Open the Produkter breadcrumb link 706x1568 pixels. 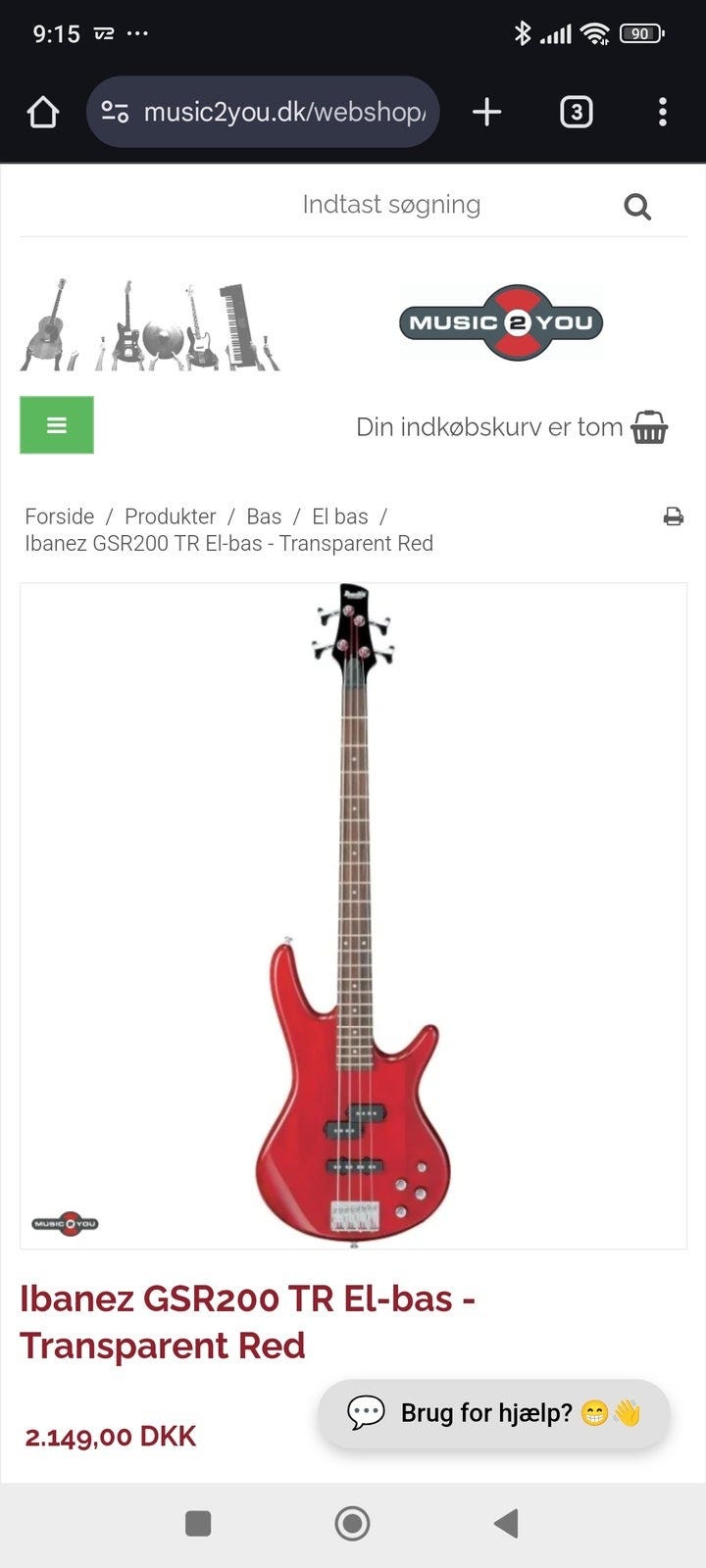click(170, 516)
